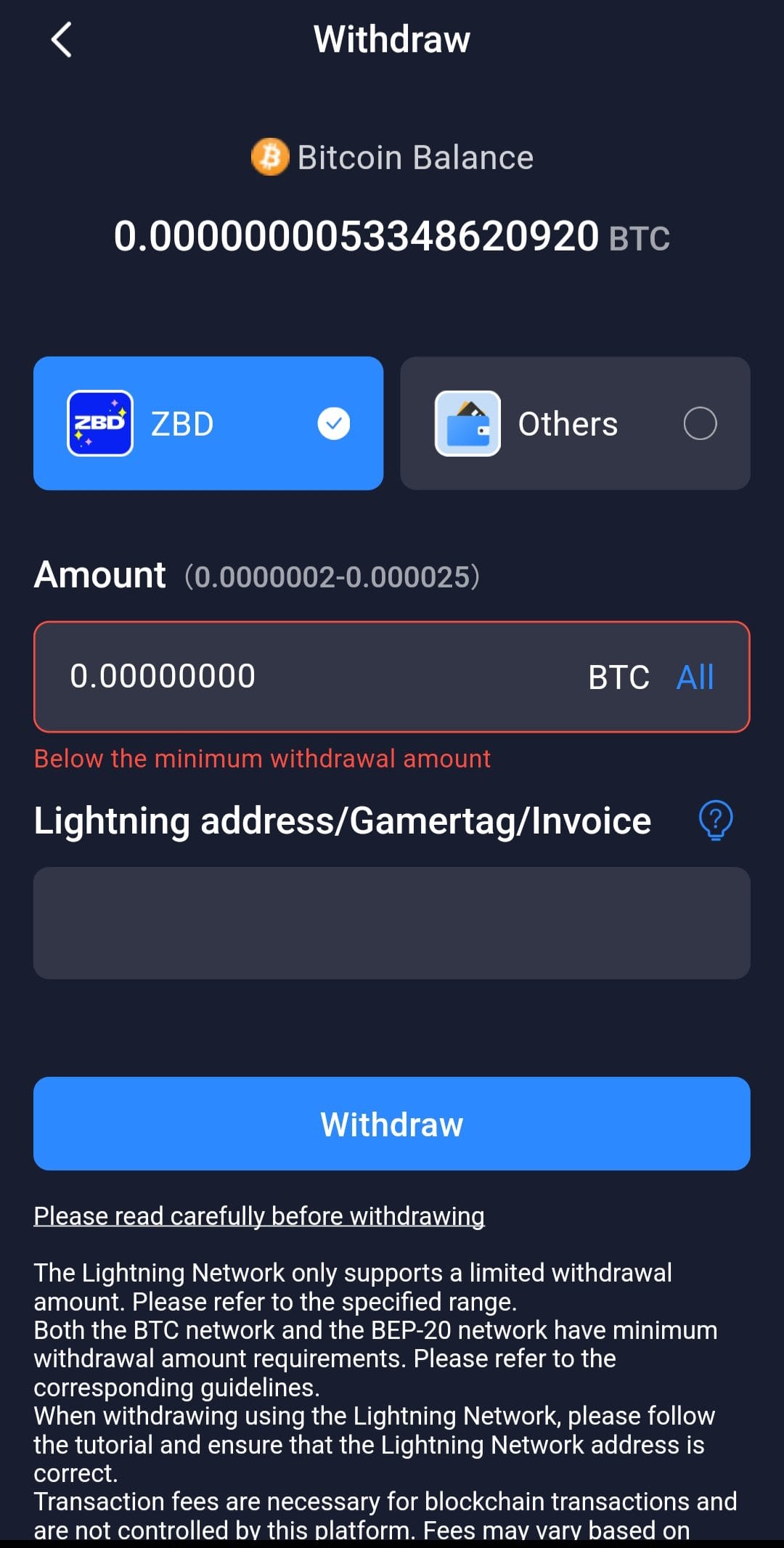Viewport: 784px width, 1548px height.
Task: Select the Others withdrawal option
Action: pos(573,423)
